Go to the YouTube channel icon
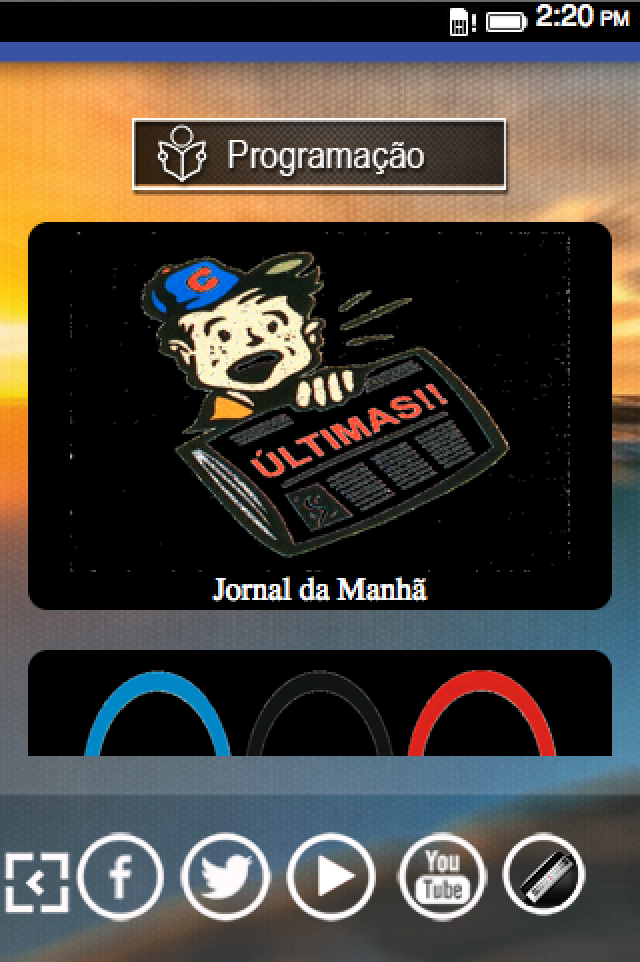This screenshot has height=962, width=640. tap(442, 877)
